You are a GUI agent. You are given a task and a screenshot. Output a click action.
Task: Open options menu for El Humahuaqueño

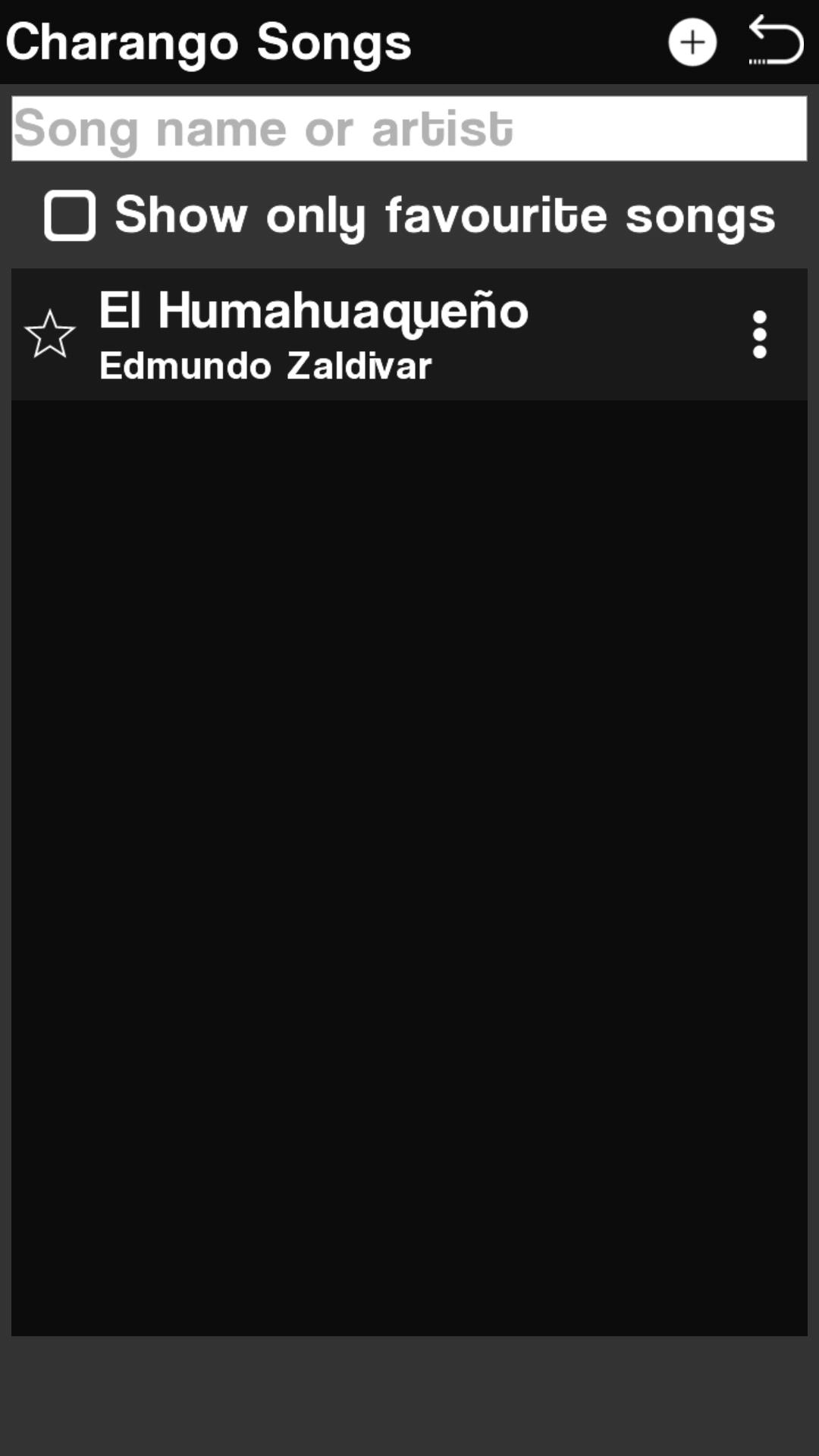click(759, 334)
